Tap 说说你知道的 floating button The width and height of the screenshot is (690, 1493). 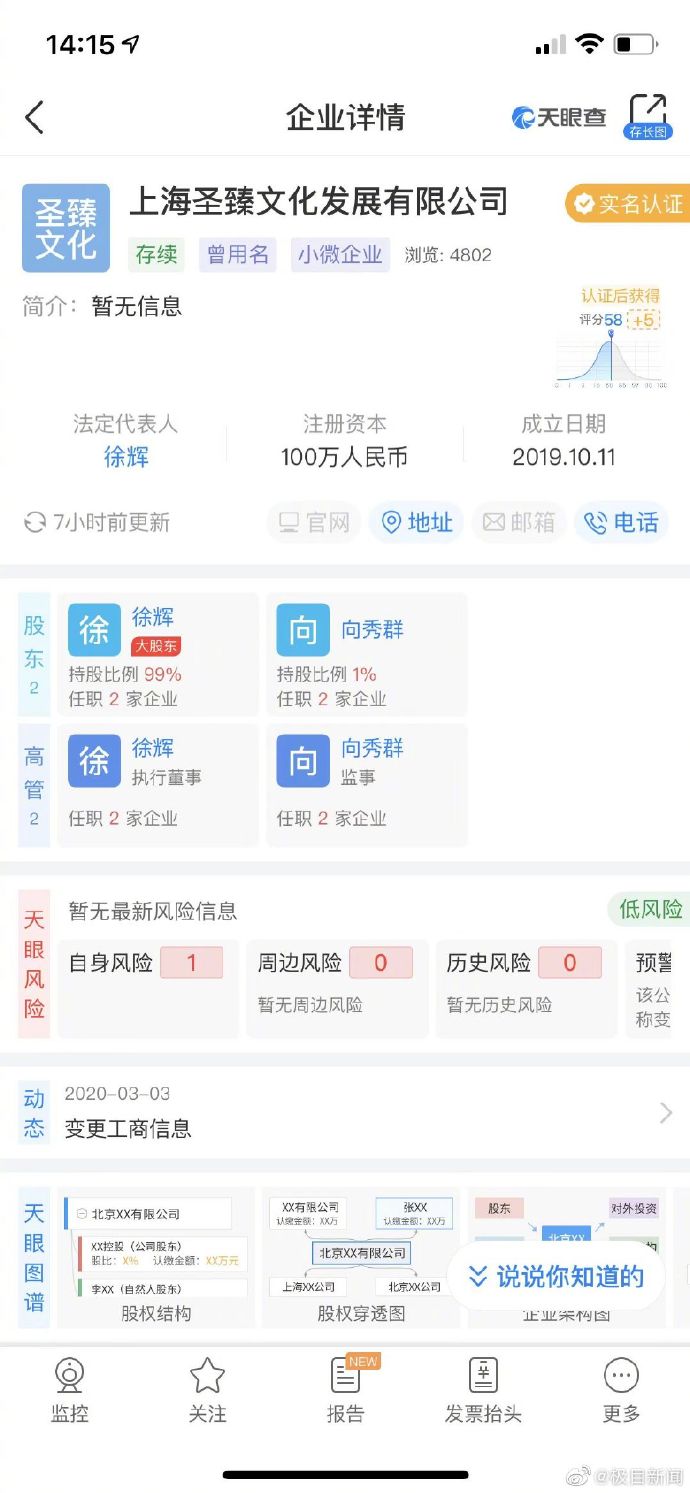(556, 1276)
